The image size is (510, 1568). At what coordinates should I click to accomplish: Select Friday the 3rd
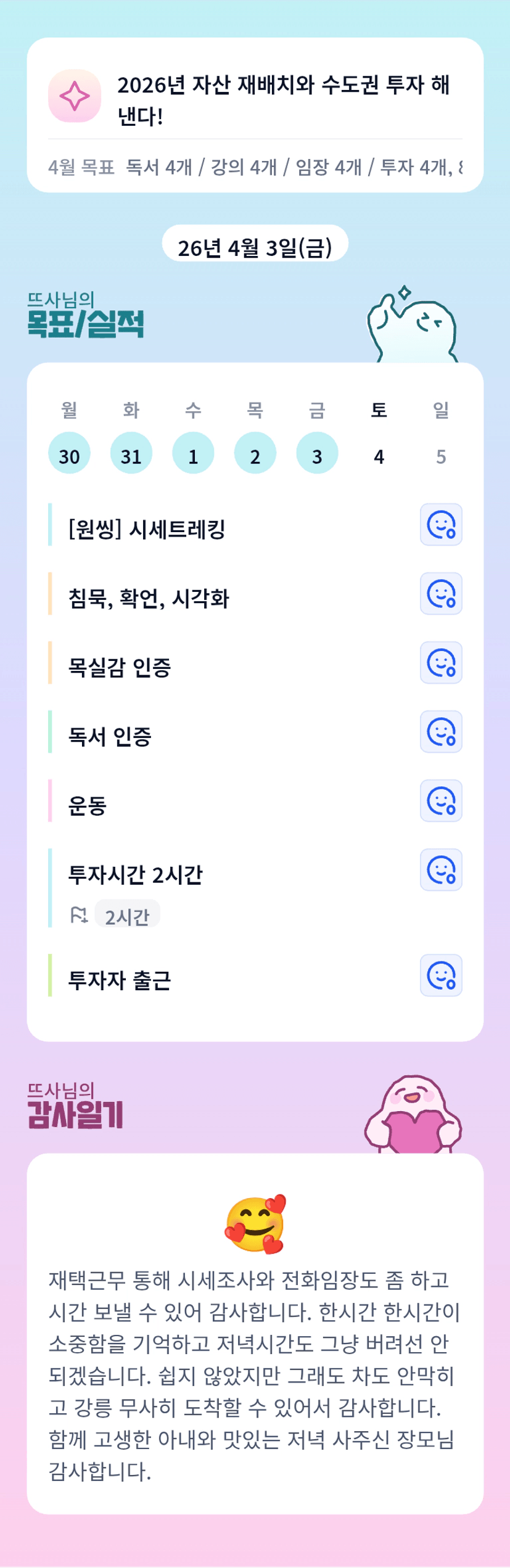[x=317, y=453]
